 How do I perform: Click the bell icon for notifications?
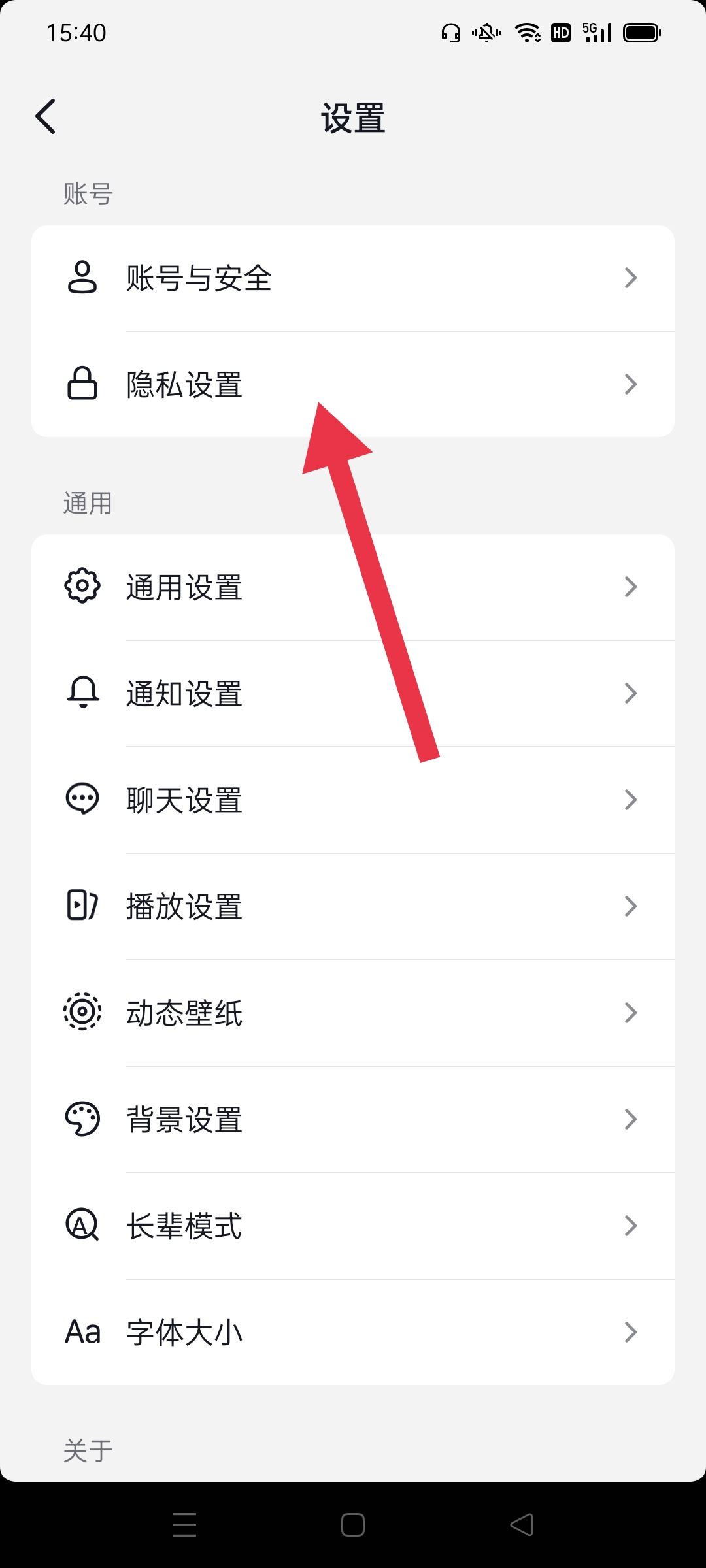click(x=82, y=693)
